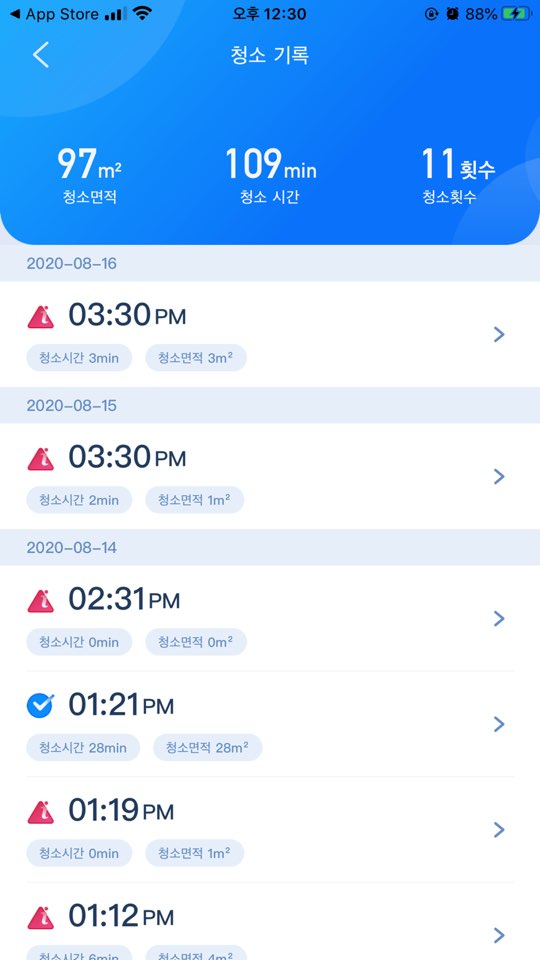Open the completed 01:21 PM cleaning record
The width and height of the screenshot is (540, 960).
[270, 724]
